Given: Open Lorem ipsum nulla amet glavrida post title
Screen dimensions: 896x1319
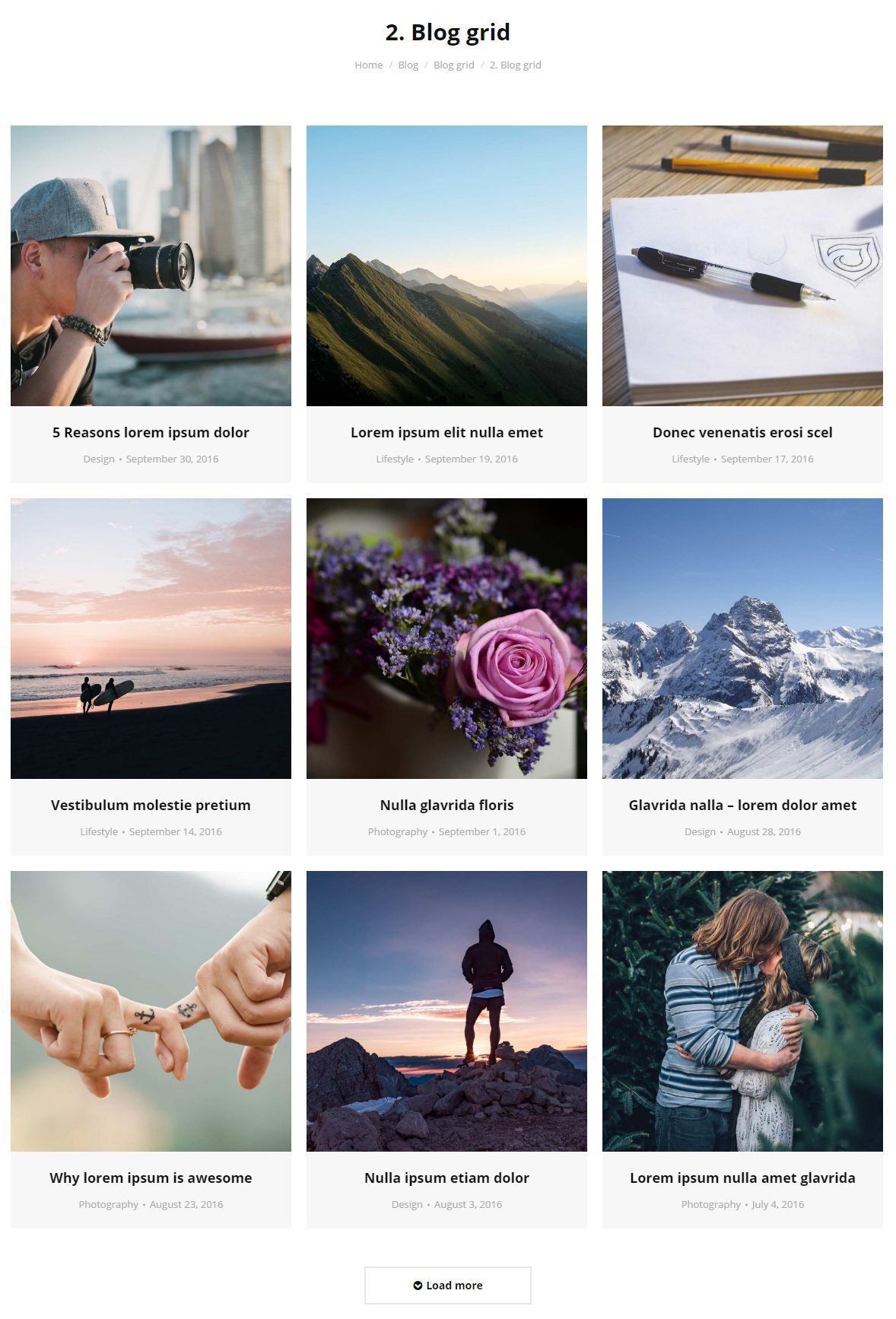Looking at the screenshot, I should click(x=742, y=1178).
